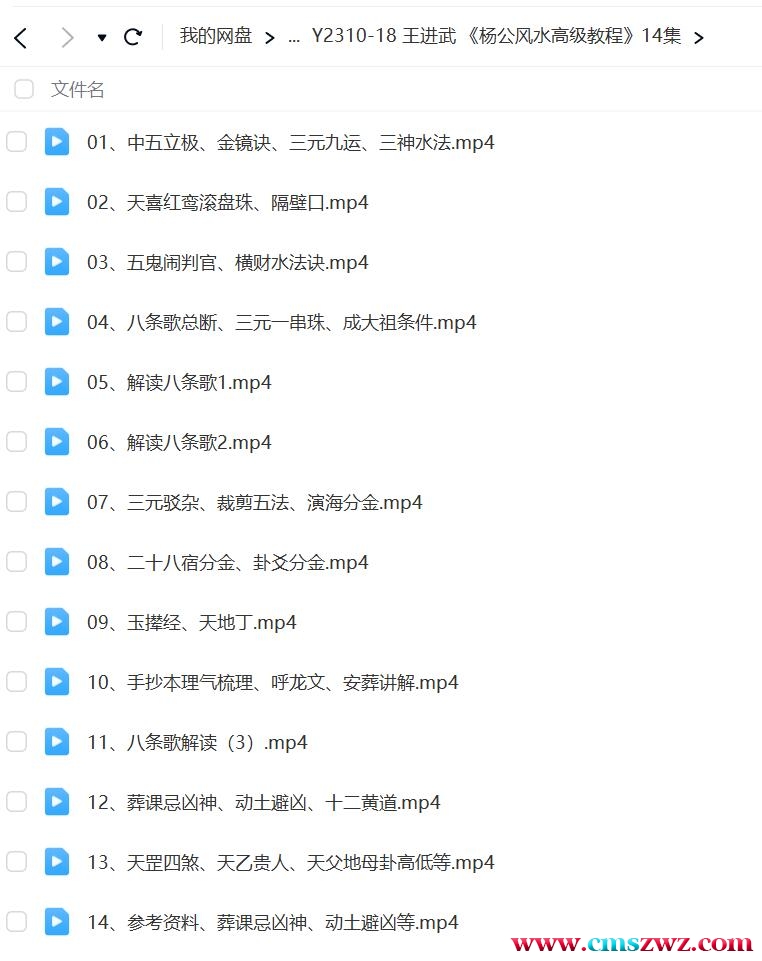
Task: Open the history dropdown arrow
Action: tap(101, 38)
